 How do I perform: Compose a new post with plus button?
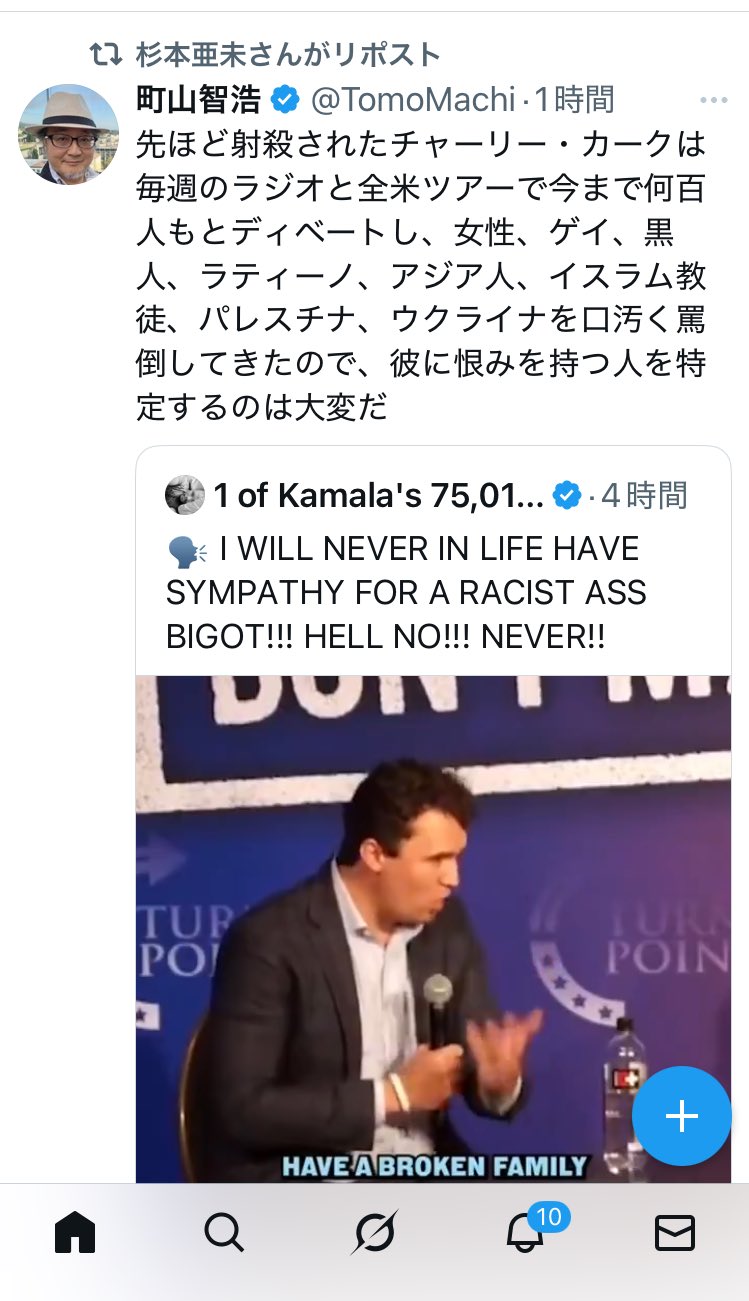(x=682, y=1116)
